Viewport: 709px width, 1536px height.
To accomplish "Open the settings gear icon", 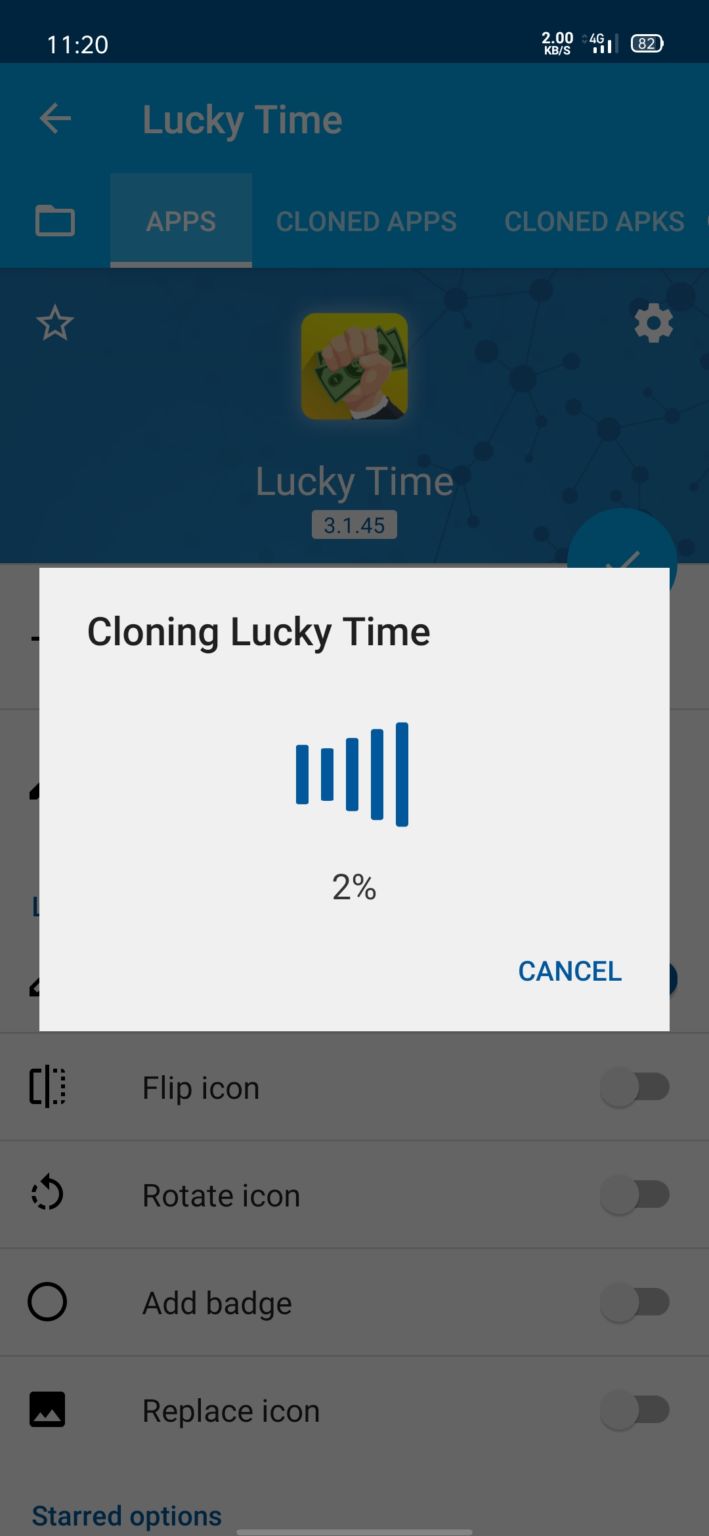I will click(x=653, y=323).
